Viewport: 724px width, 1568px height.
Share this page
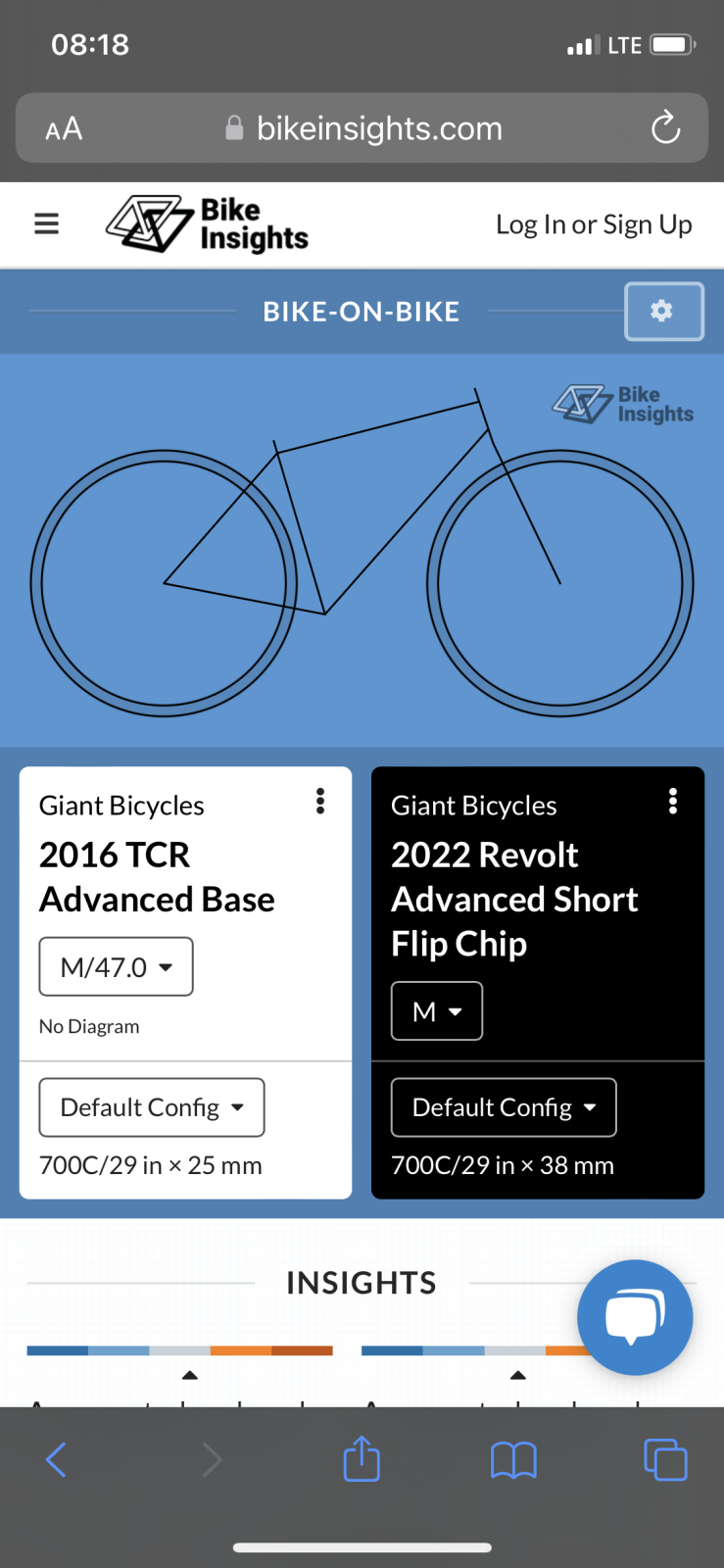[362, 1459]
